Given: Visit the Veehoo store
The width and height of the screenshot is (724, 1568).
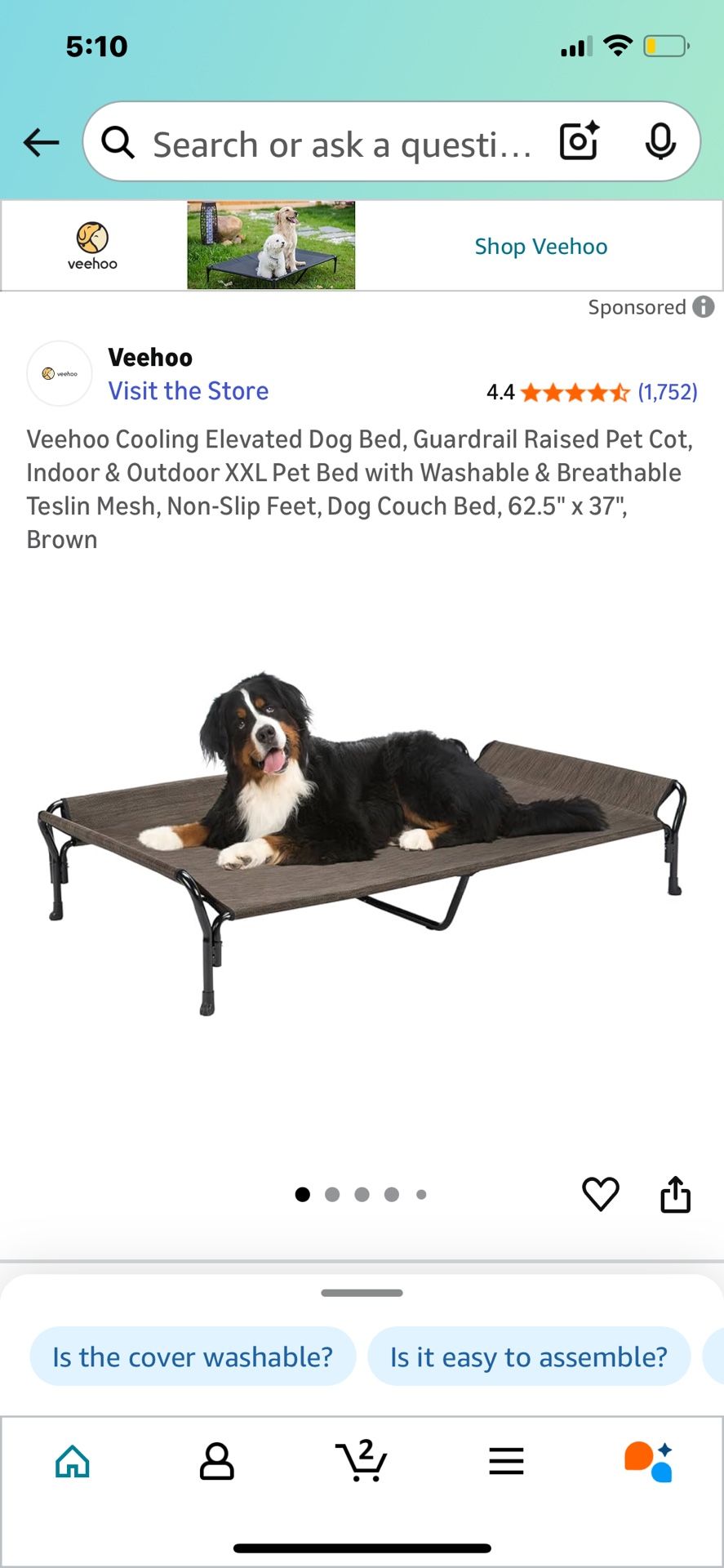Looking at the screenshot, I should click(x=189, y=391).
